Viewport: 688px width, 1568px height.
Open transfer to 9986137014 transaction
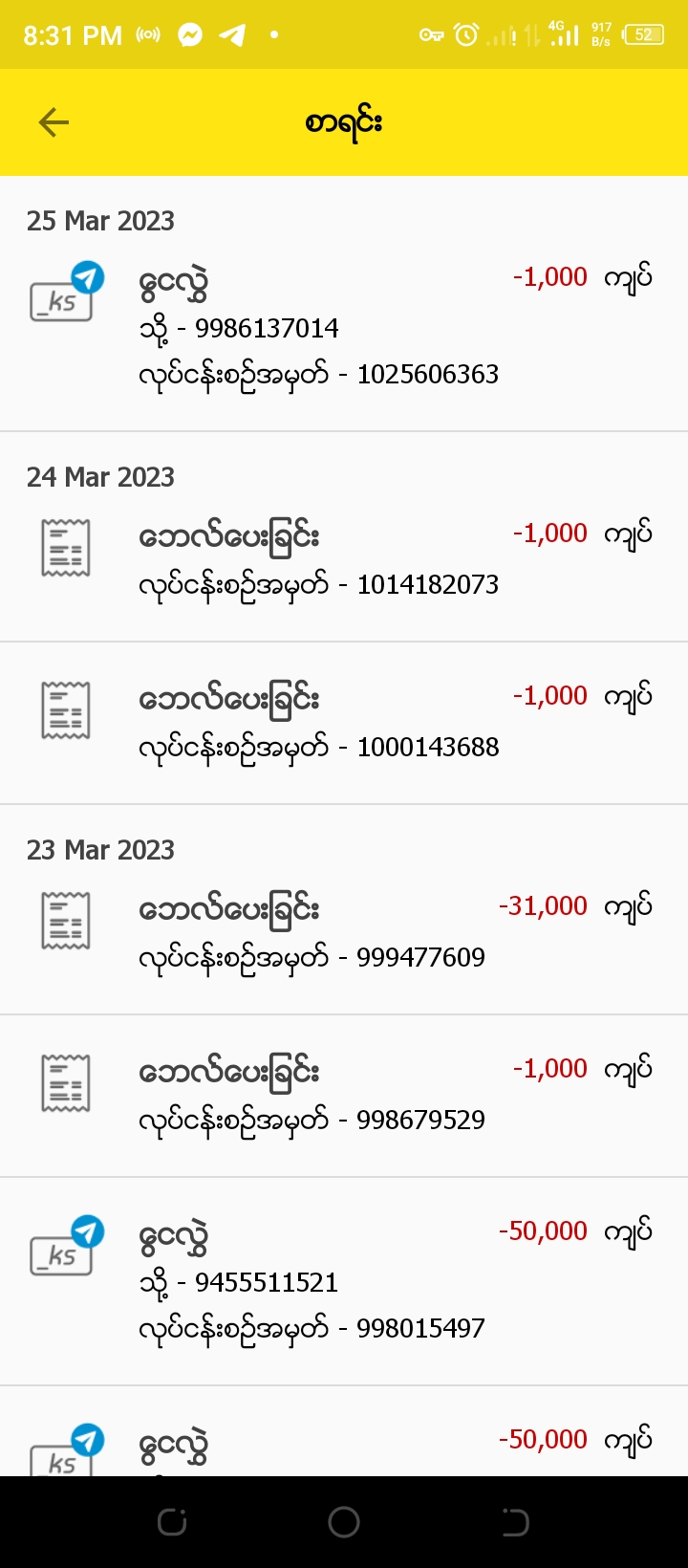[344, 326]
